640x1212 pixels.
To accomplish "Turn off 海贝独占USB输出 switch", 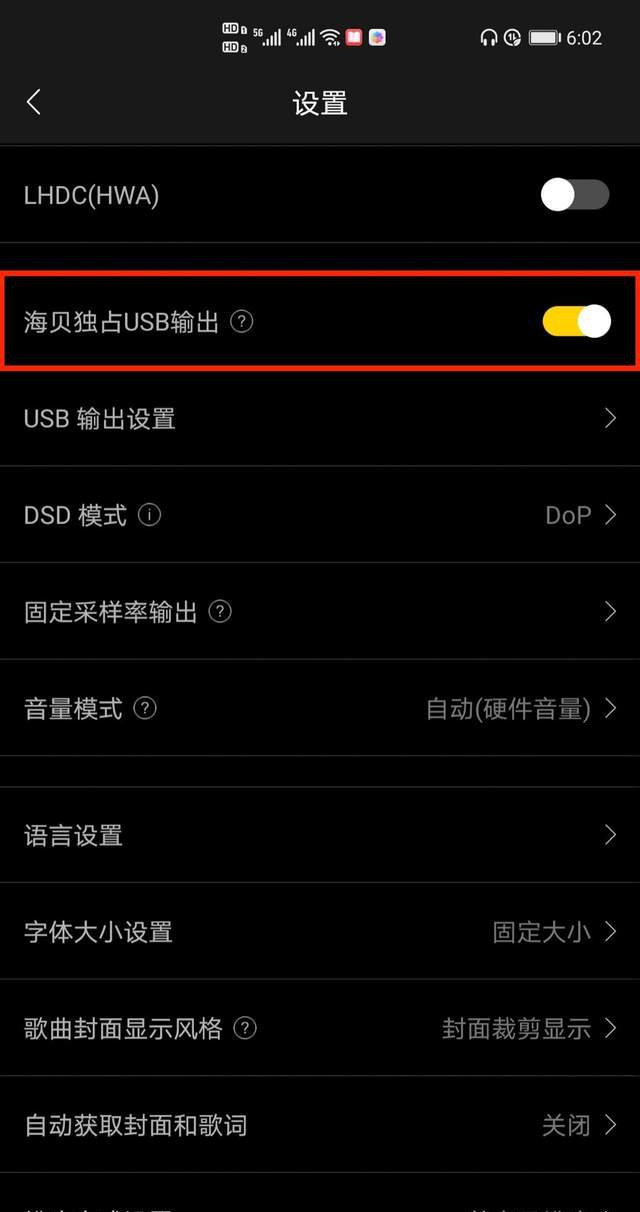I will 576,321.
